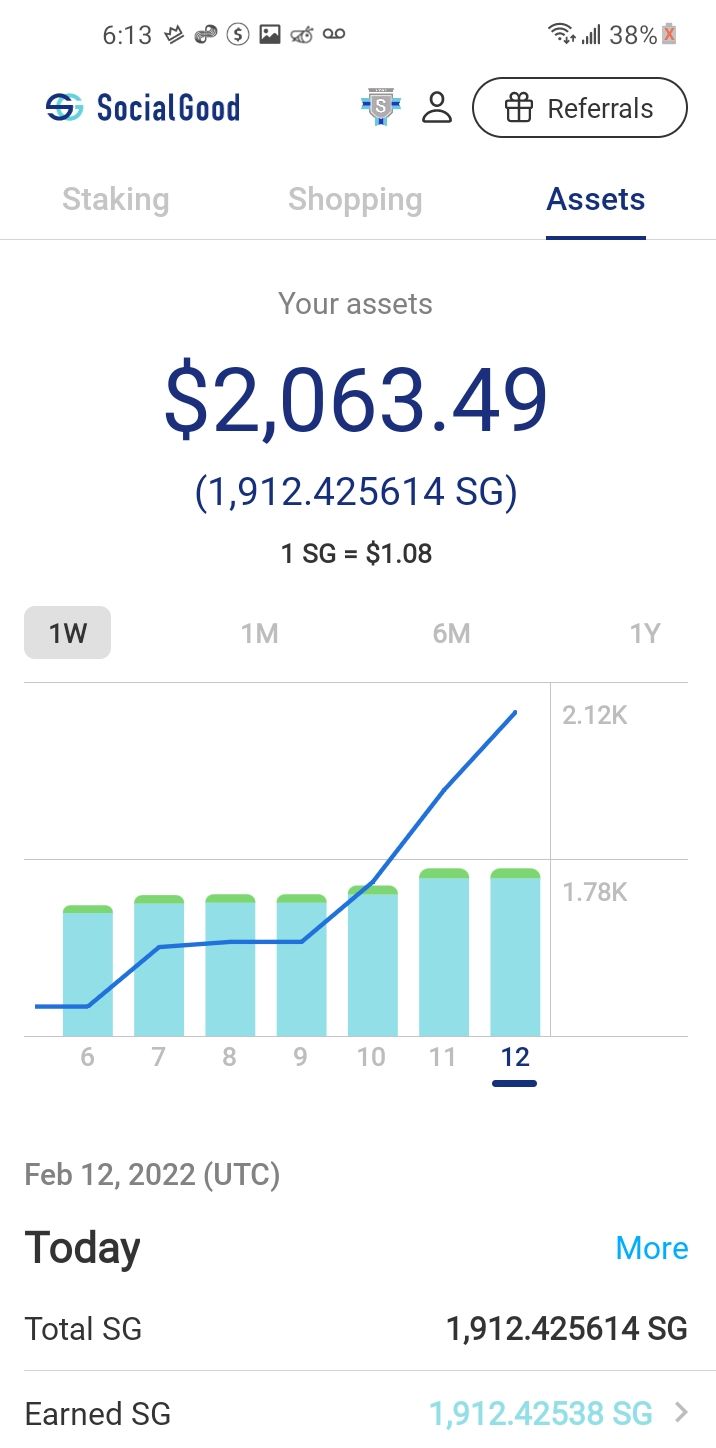Switch to the Staking tab

pyautogui.click(x=115, y=199)
